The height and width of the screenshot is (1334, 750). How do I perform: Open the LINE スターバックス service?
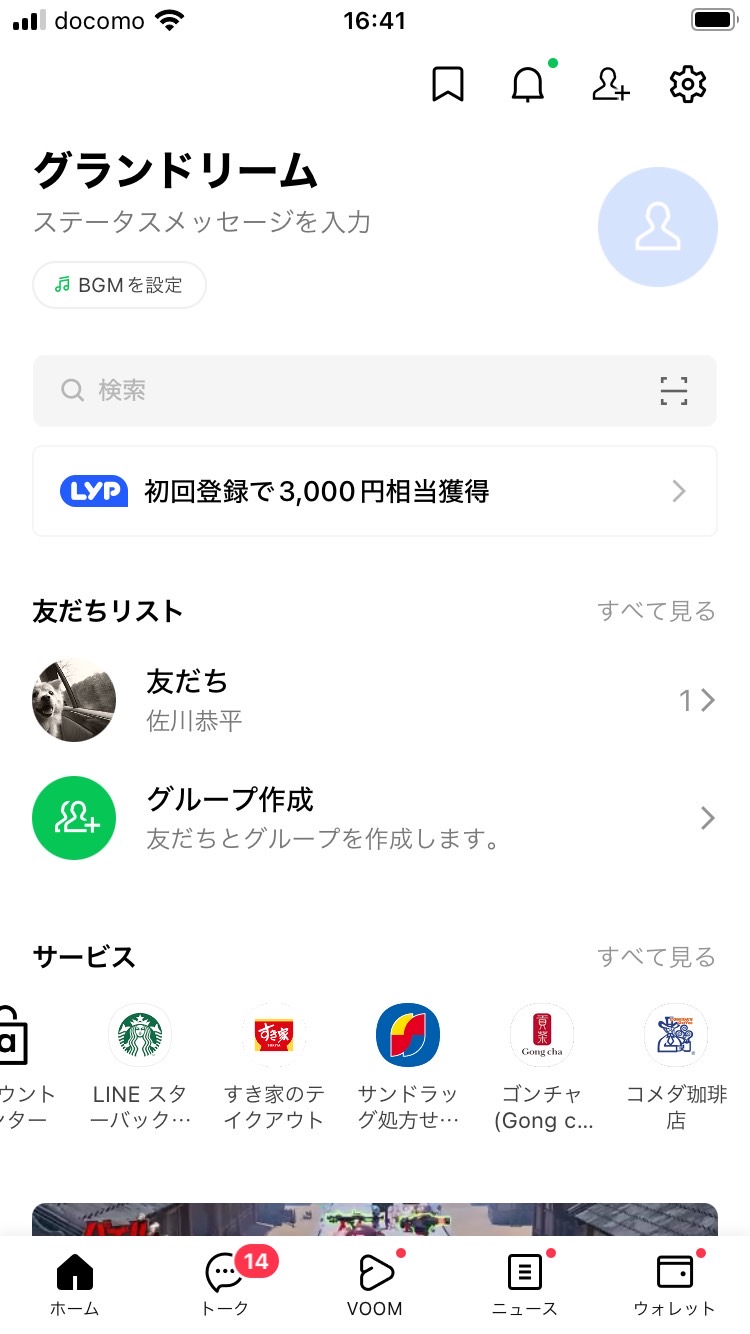[140, 1066]
